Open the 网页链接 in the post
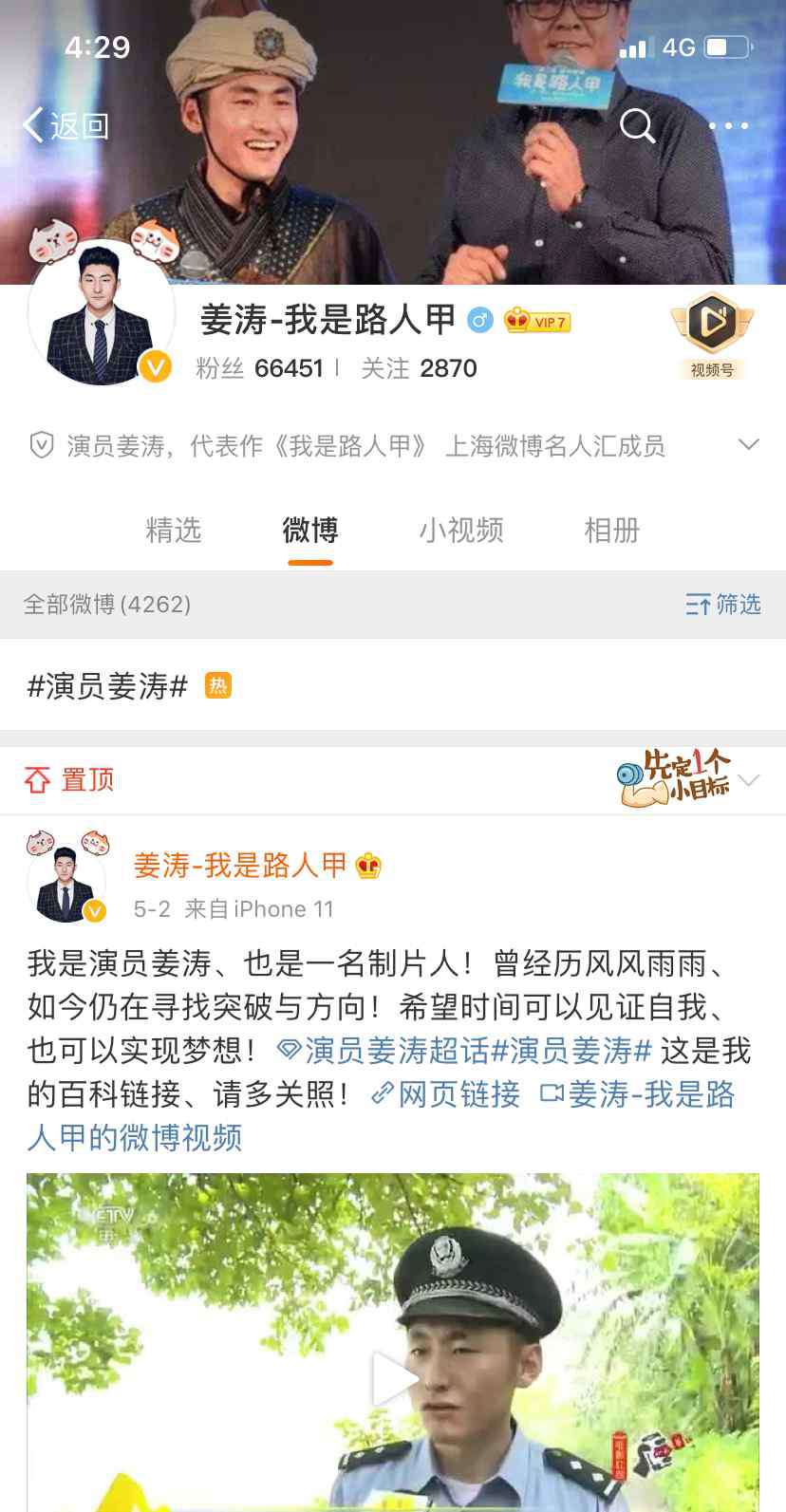Image resolution: width=786 pixels, height=1512 pixels. (x=445, y=1094)
